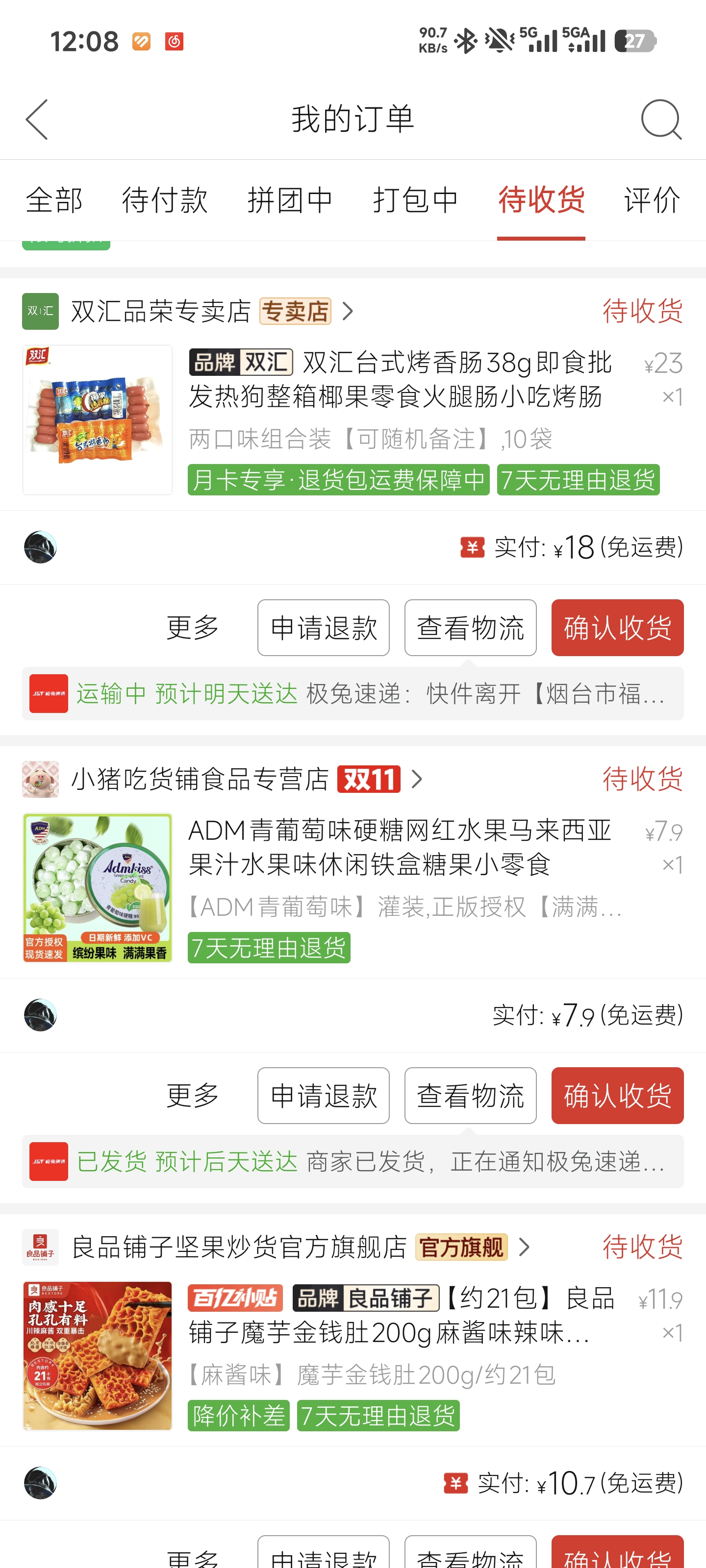Tap 申请退款 for the ADM candy order

(324, 1096)
